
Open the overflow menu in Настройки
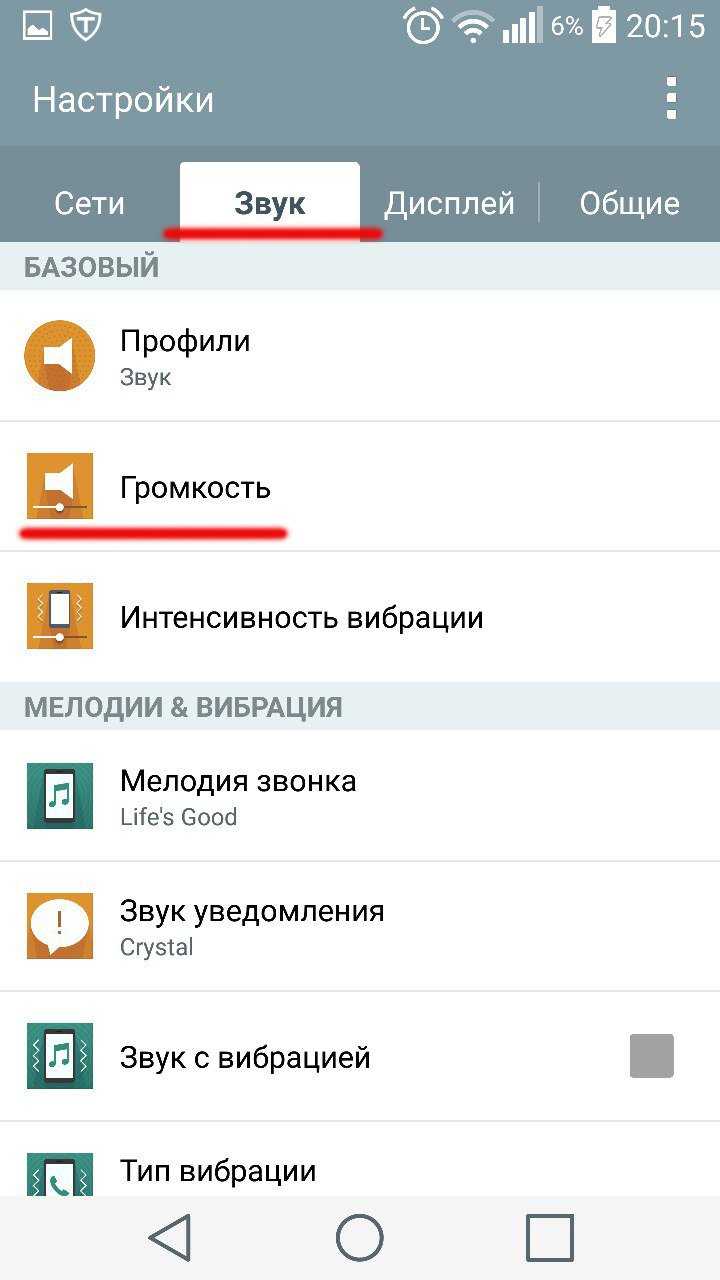pyautogui.click(x=671, y=99)
